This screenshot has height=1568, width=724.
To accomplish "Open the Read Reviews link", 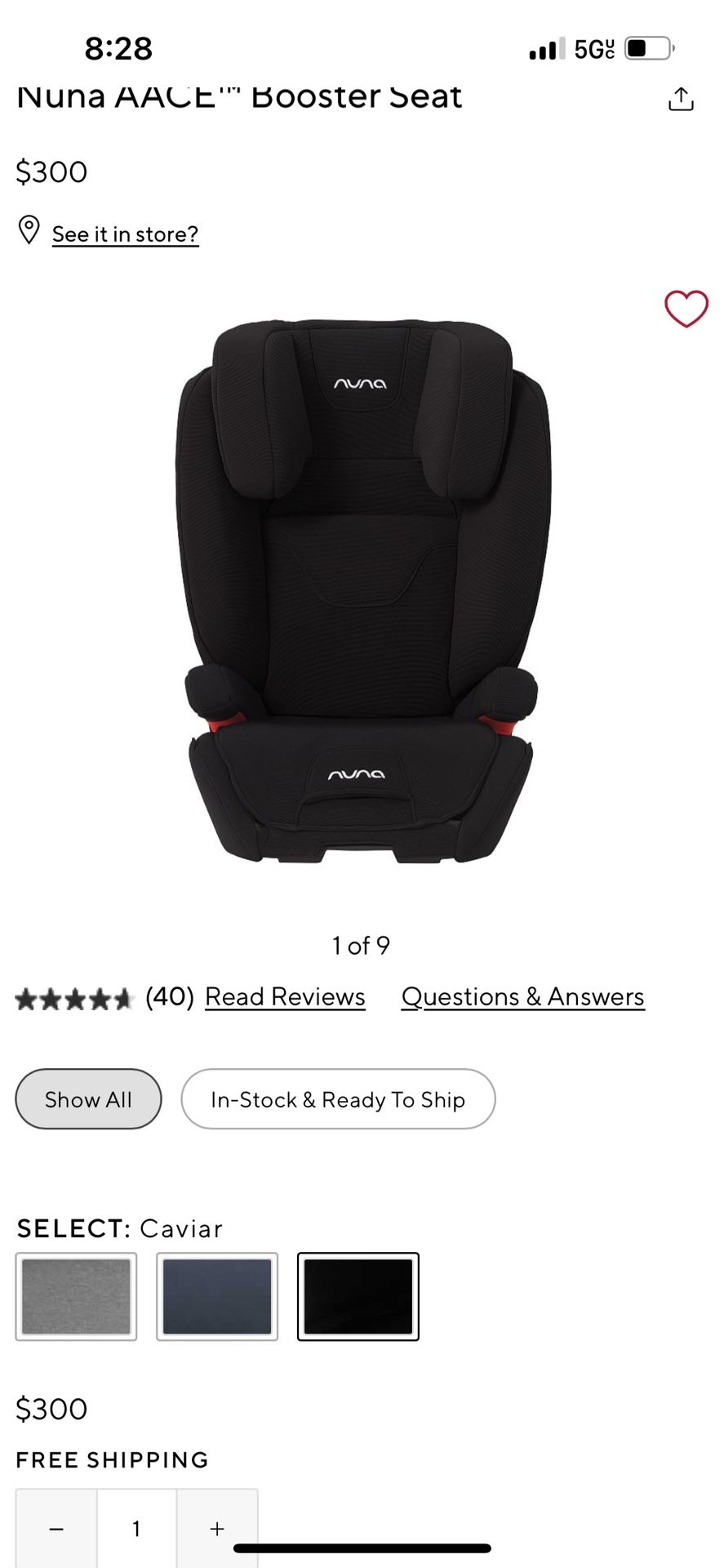I will [x=285, y=997].
